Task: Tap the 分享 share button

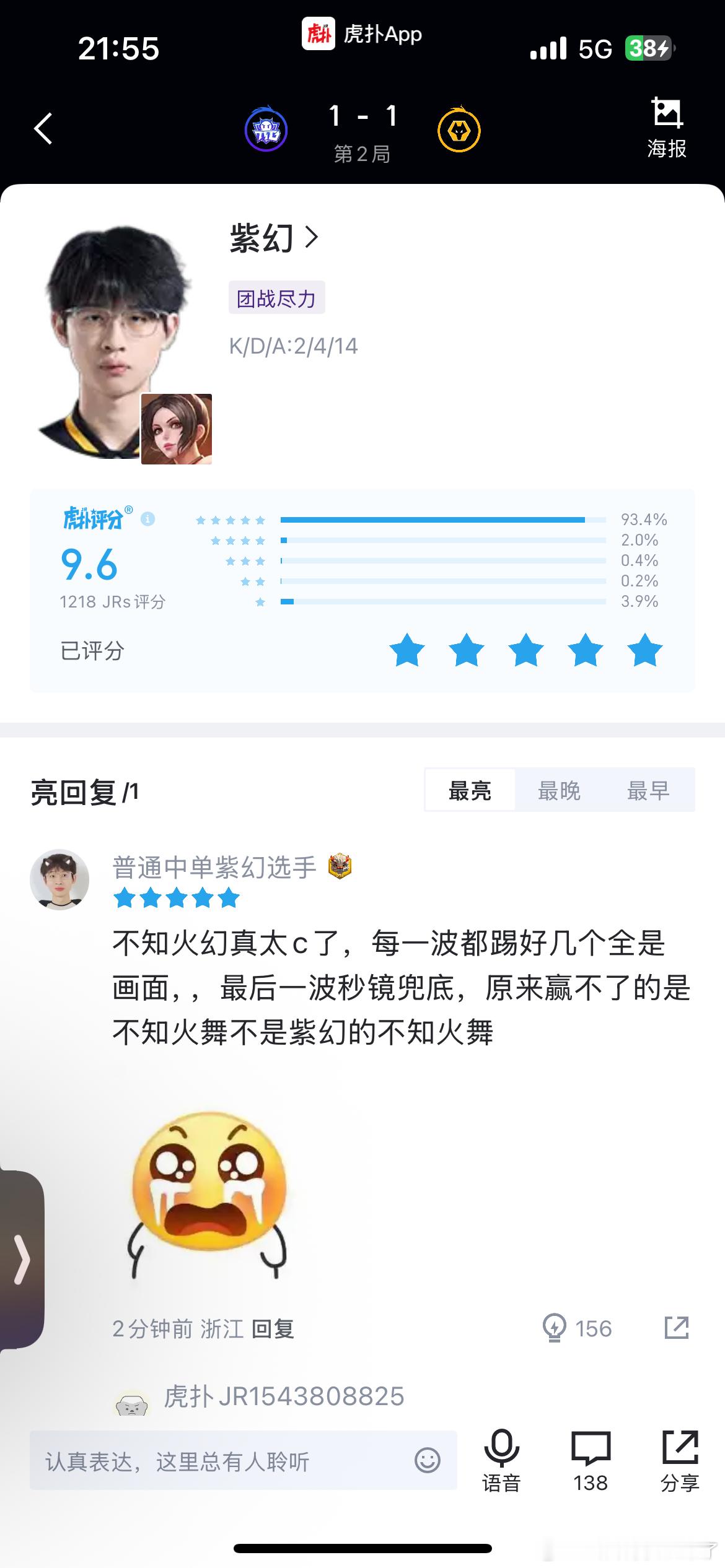Action: click(x=680, y=1460)
